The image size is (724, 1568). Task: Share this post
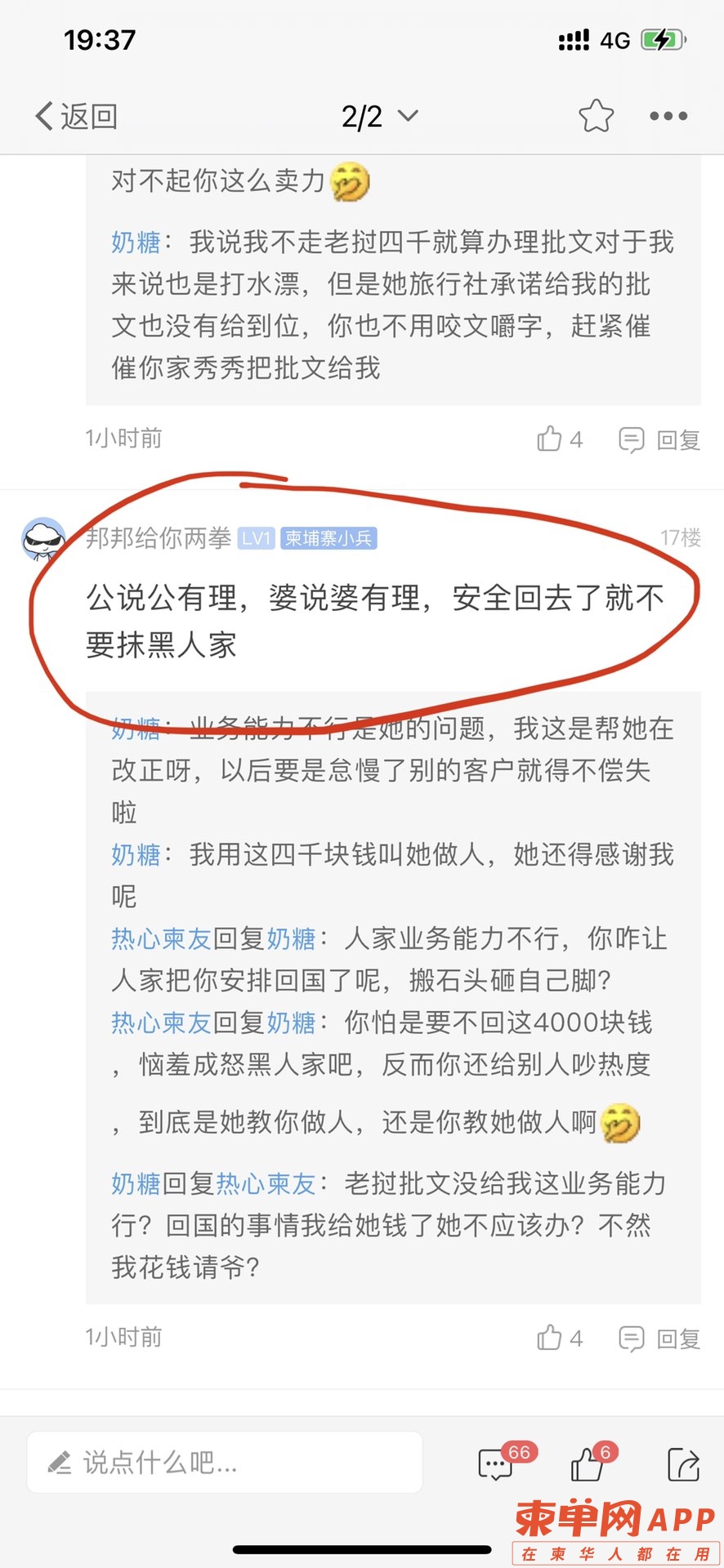coord(682,1464)
